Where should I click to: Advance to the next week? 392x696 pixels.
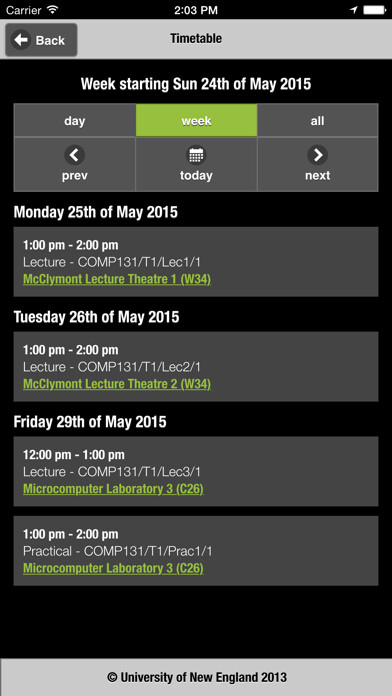tap(317, 164)
